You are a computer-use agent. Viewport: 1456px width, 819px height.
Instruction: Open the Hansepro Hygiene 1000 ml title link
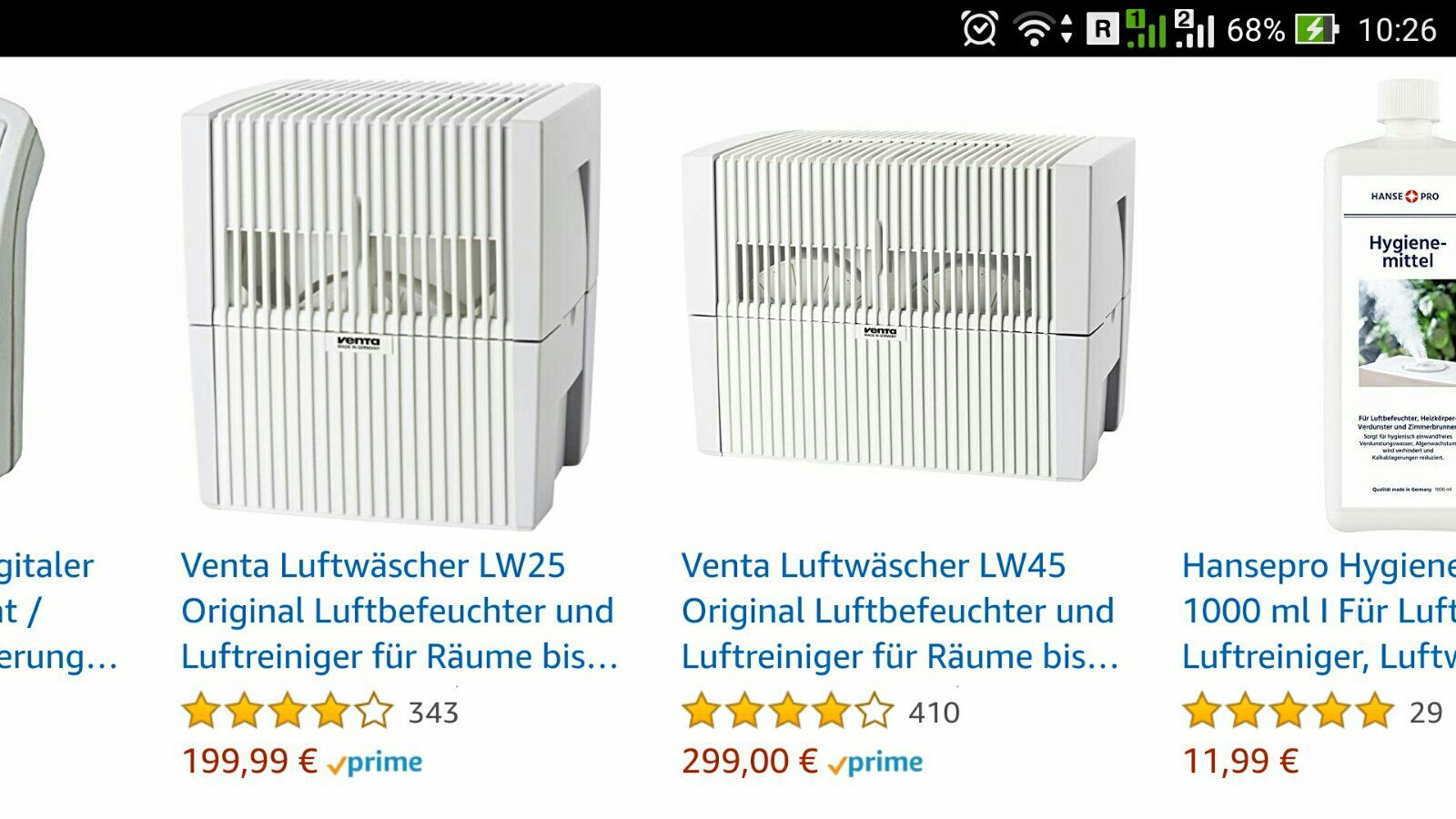point(1319,610)
